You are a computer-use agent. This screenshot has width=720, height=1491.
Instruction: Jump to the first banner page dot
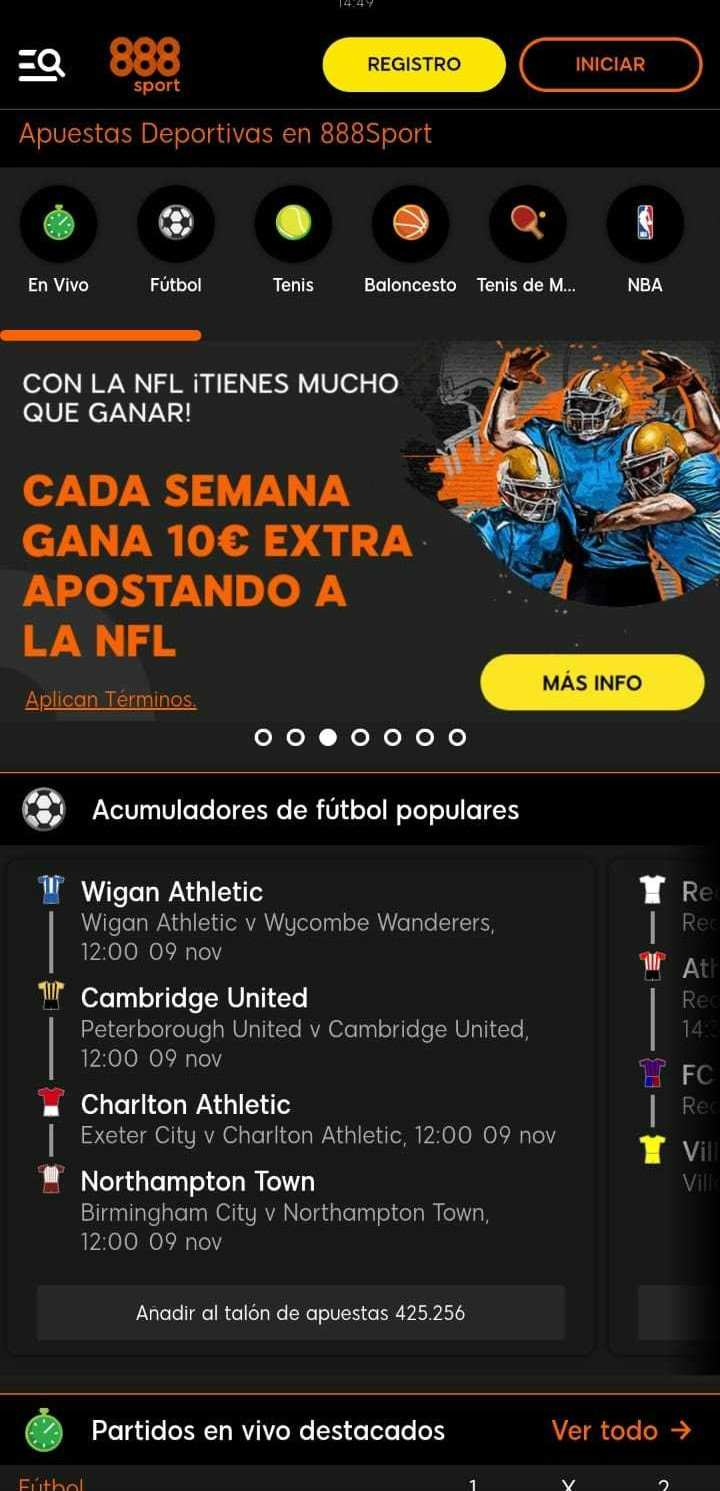(x=263, y=737)
